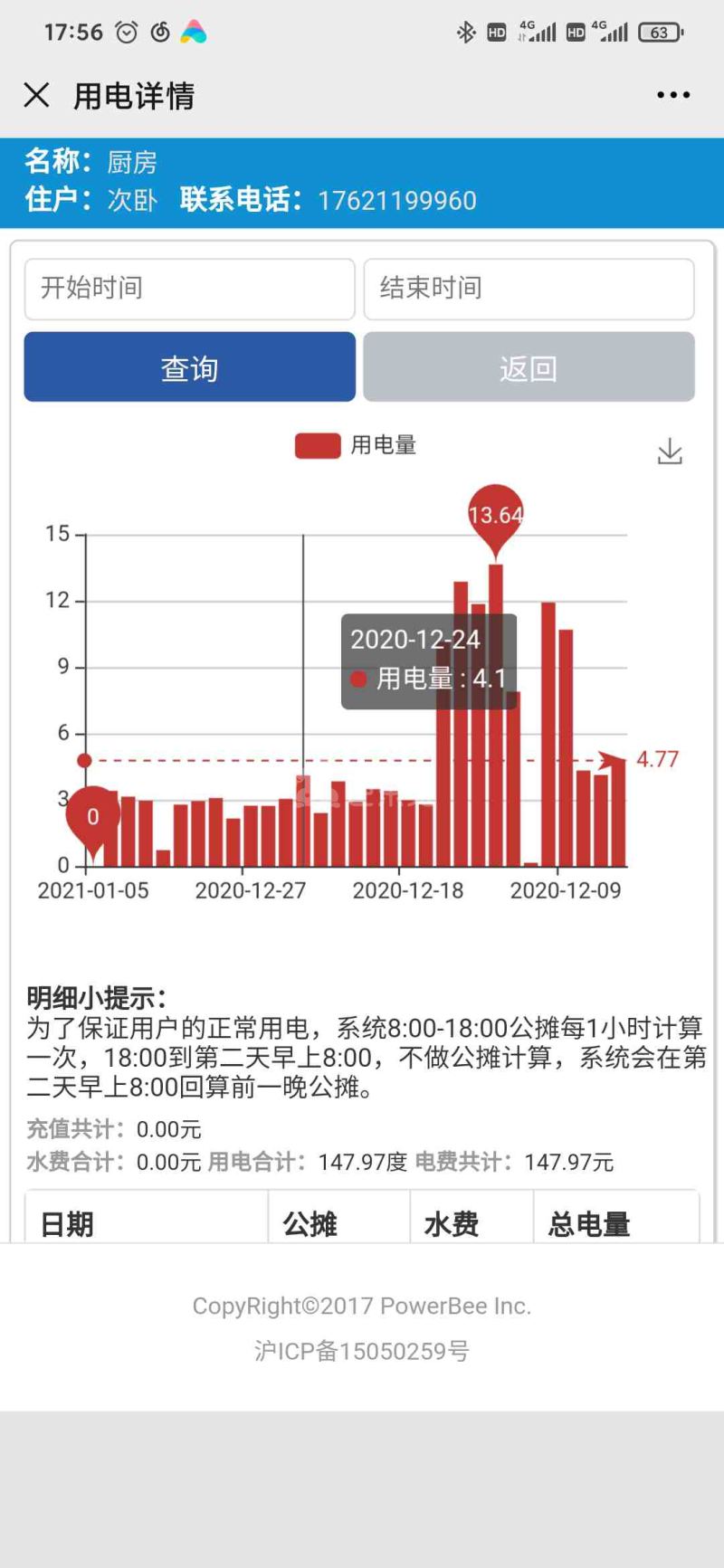Image resolution: width=724 pixels, height=1568 pixels.
Task: Select the 结束时间 end date field
Action: pyautogui.click(x=529, y=289)
